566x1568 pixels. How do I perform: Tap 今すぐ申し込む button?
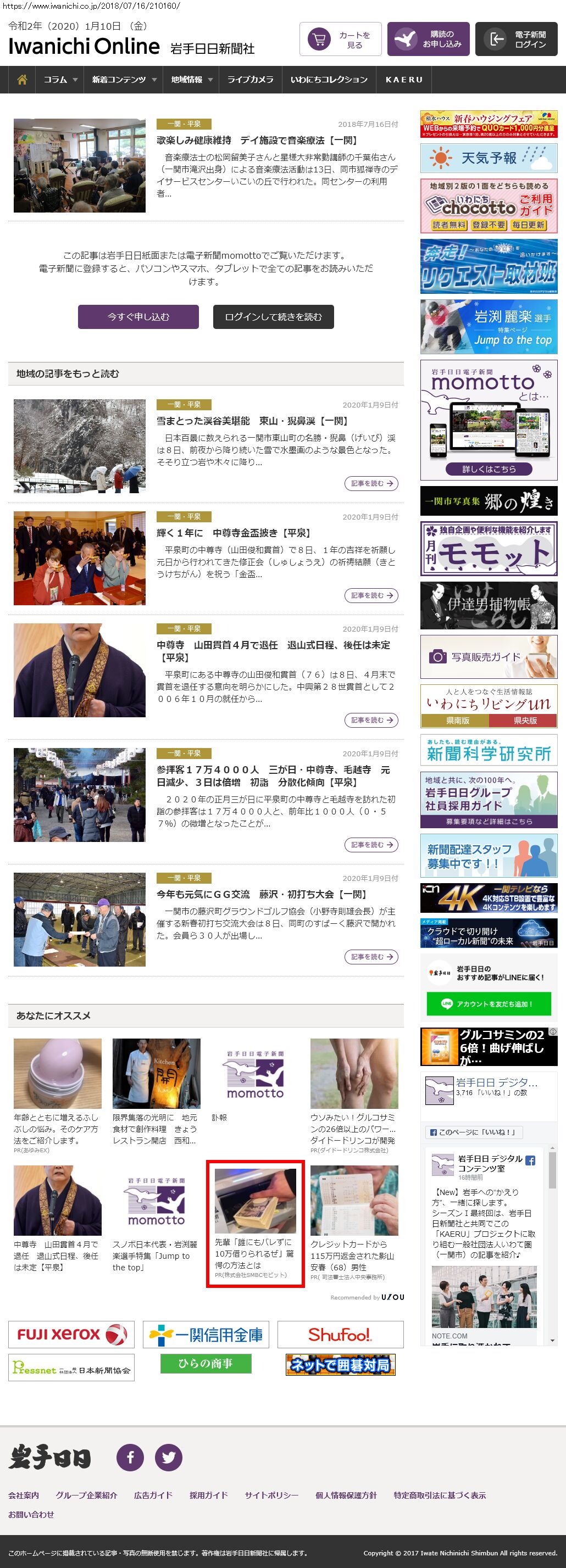pyautogui.click(x=138, y=316)
